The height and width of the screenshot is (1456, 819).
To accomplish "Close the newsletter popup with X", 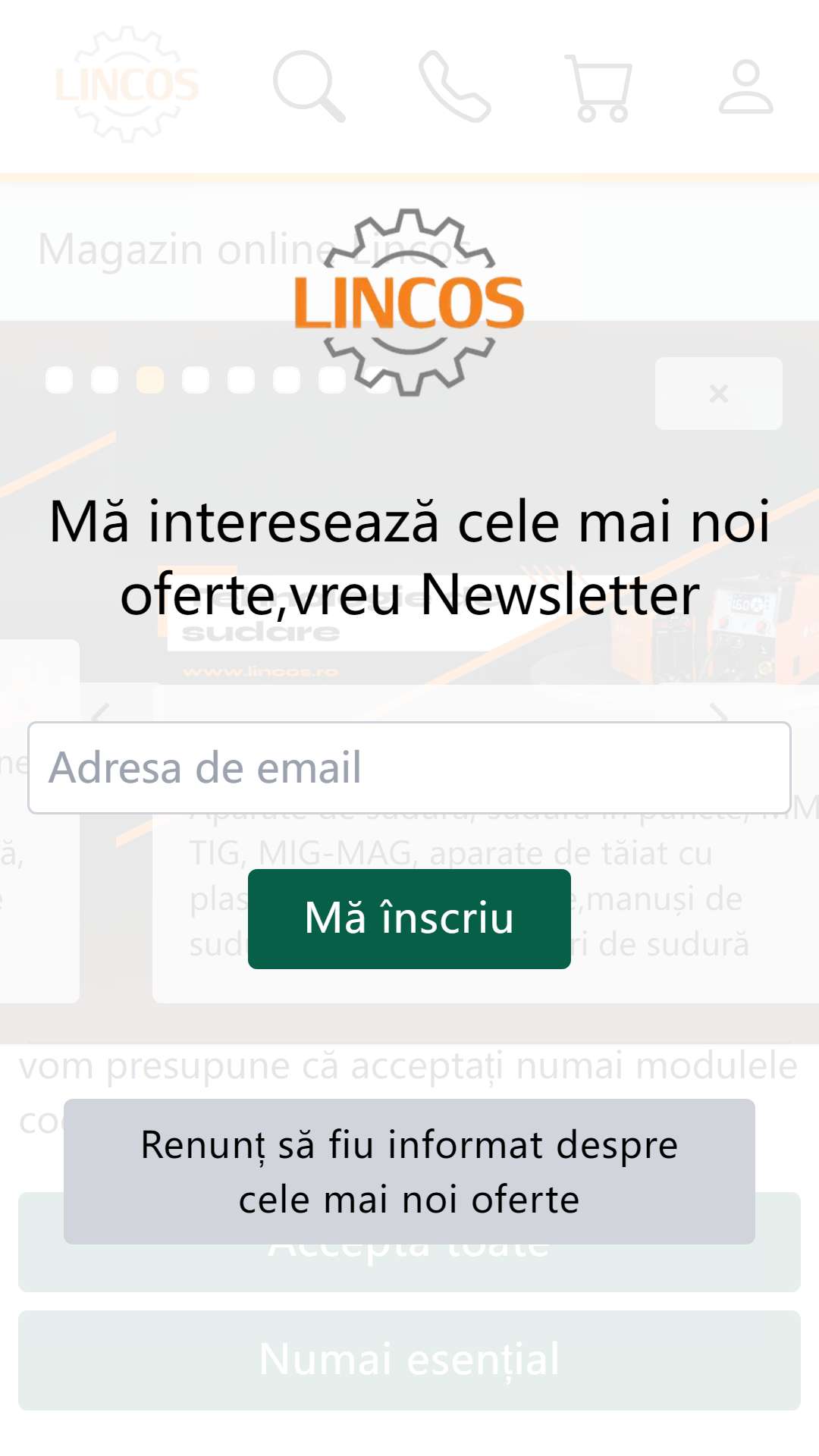I will point(718,394).
